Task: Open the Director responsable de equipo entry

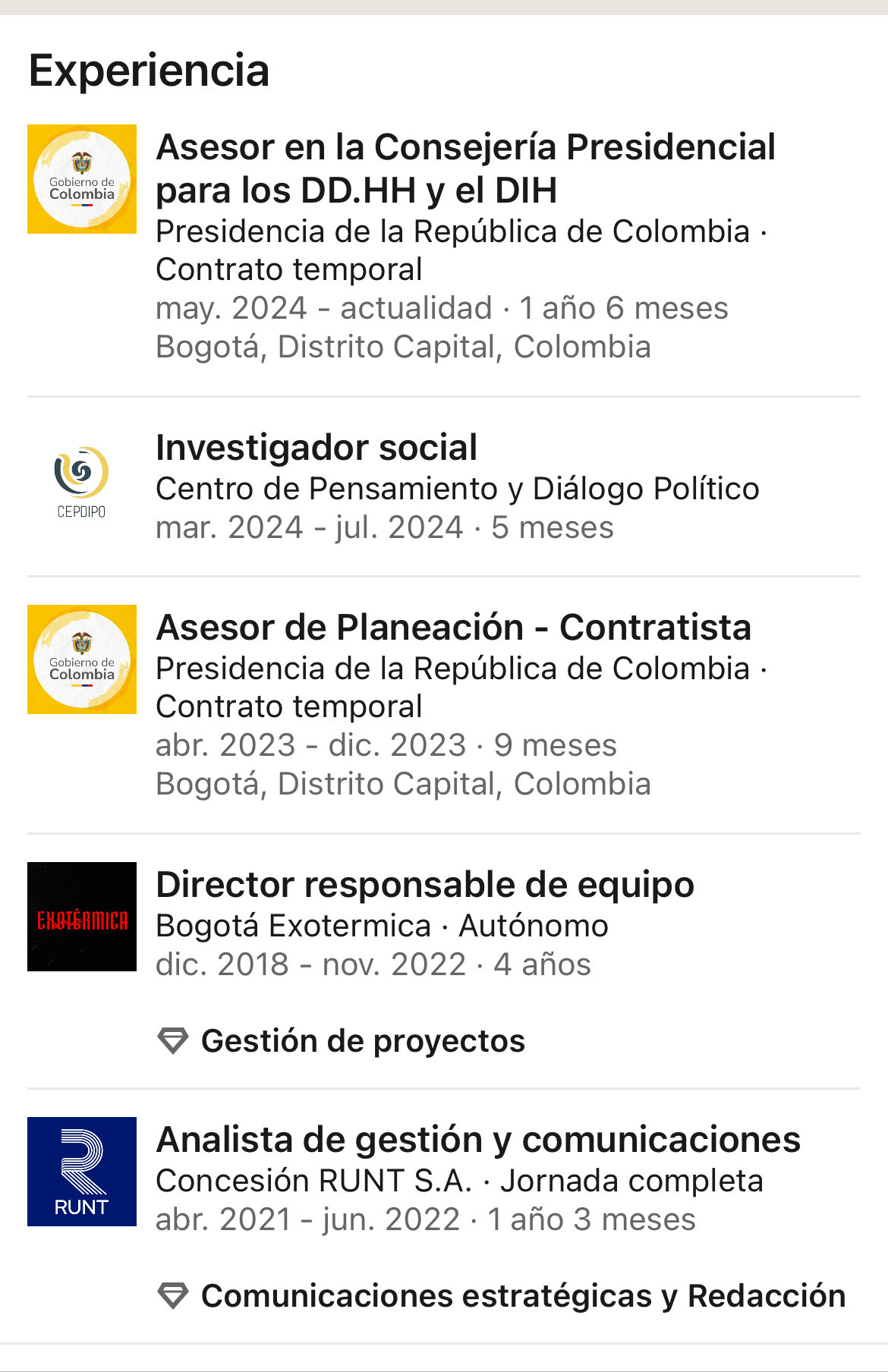Action: [x=424, y=885]
